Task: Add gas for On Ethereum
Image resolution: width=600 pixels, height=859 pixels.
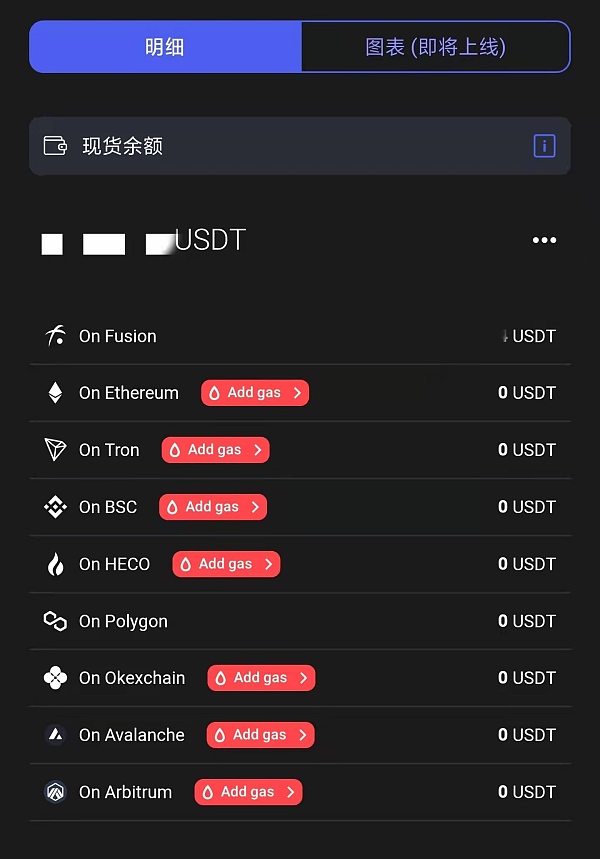Action: (x=255, y=393)
